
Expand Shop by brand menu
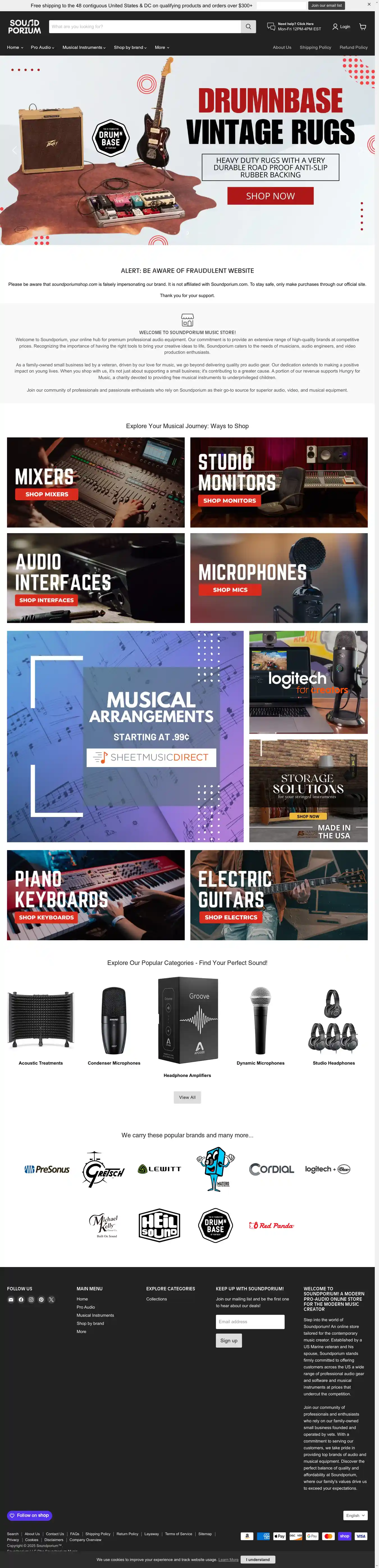[x=130, y=47]
